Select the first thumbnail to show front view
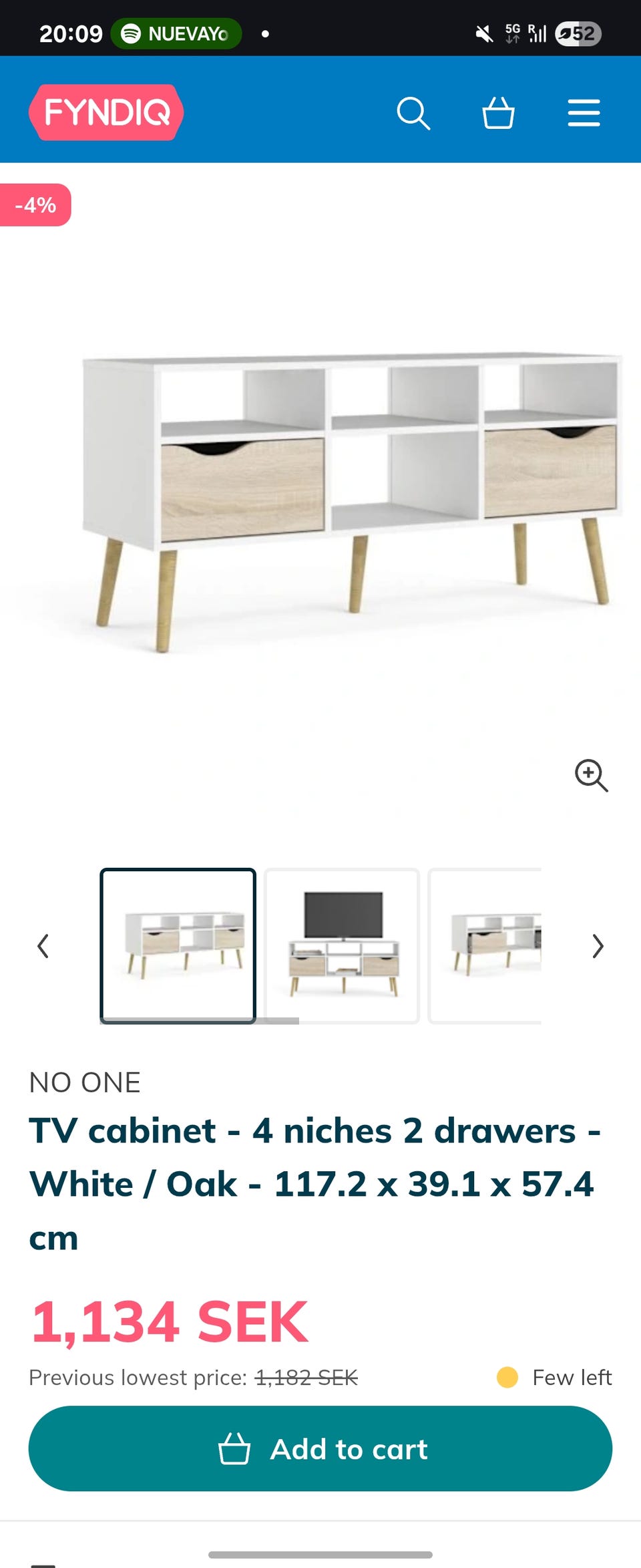Viewport: 641px width, 1568px height. click(178, 945)
